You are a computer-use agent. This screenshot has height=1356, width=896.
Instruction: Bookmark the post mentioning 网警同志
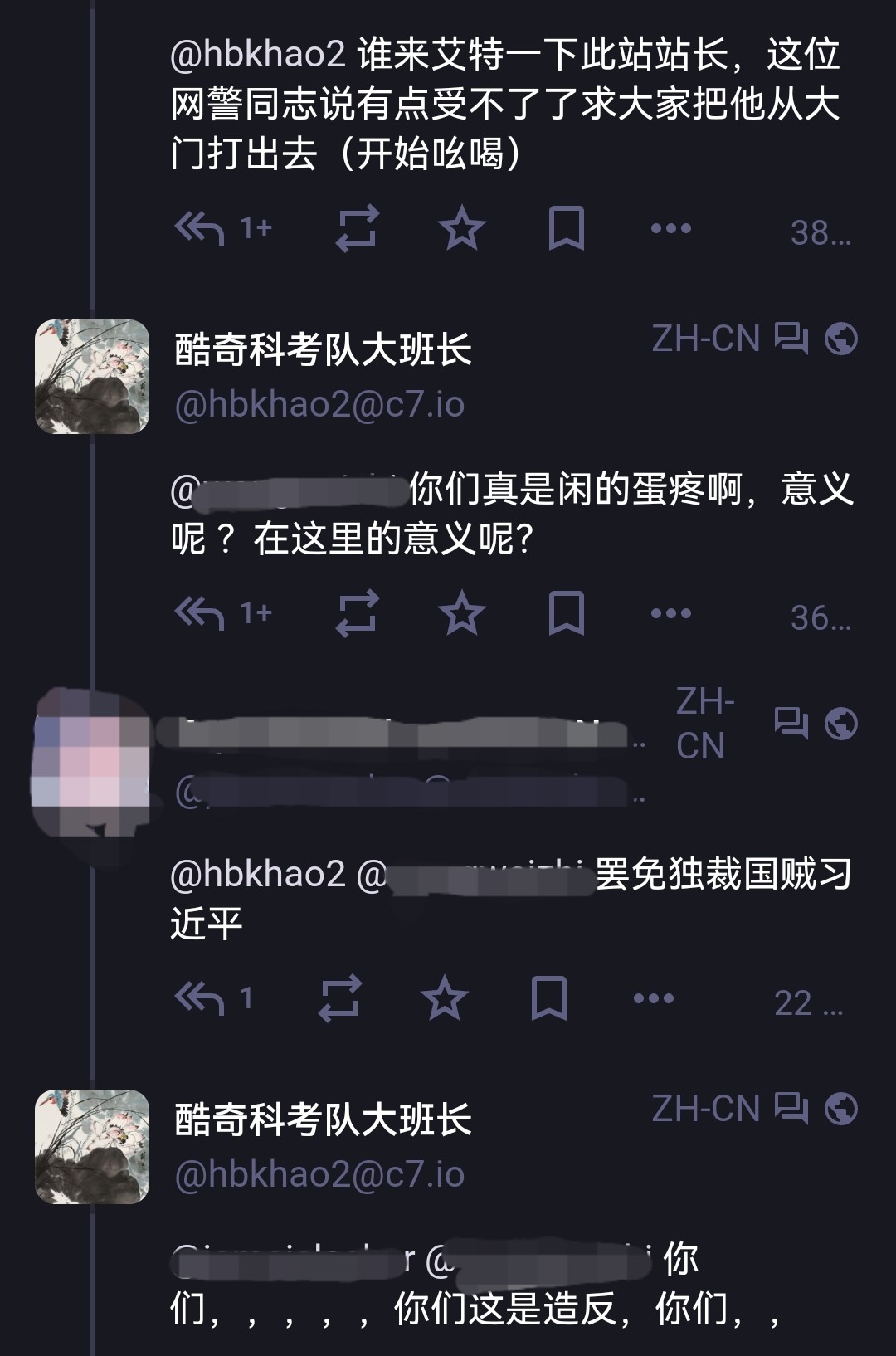[567, 228]
